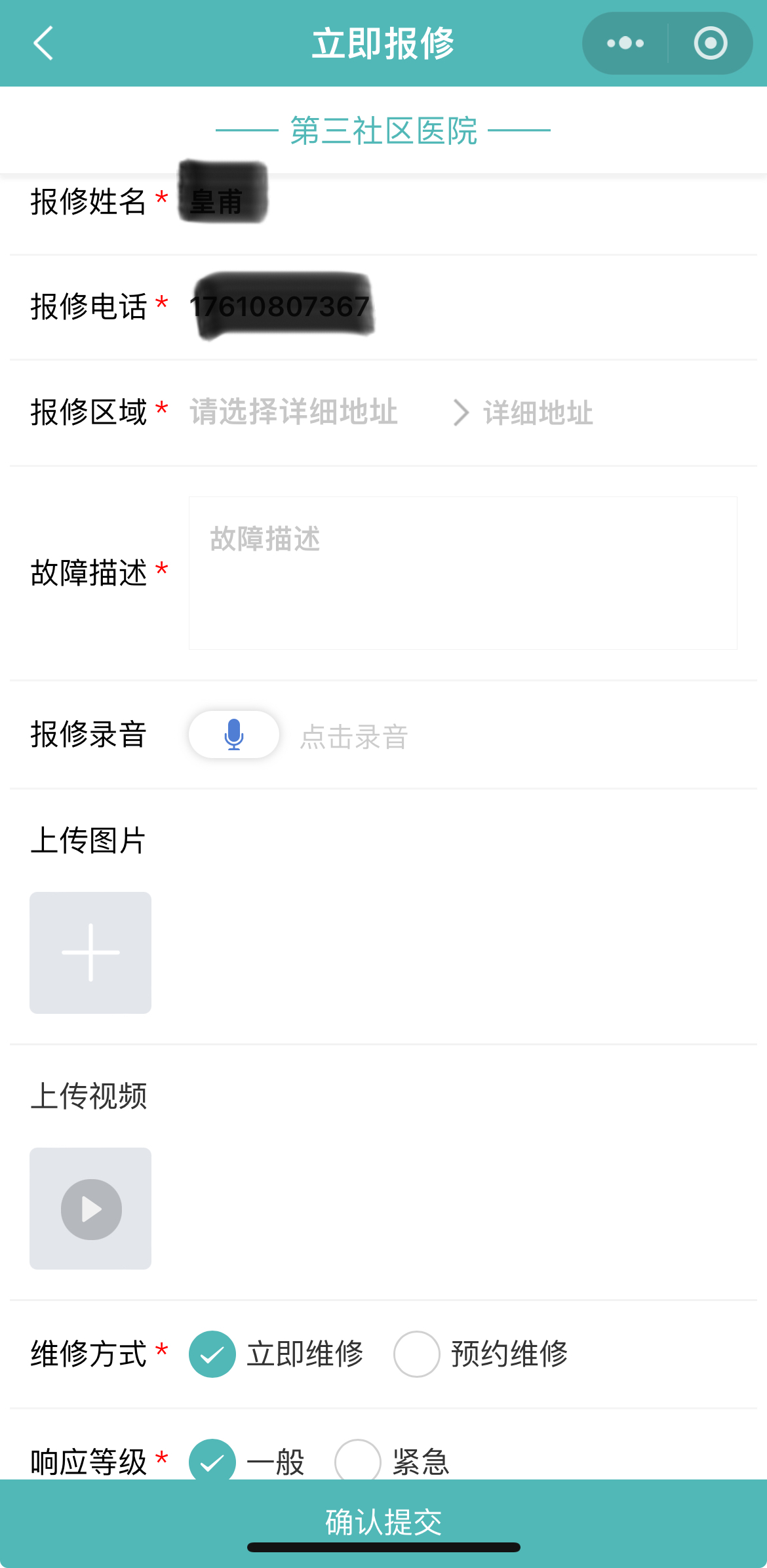Tap the 点击录音 recording label
Viewport: 767px width, 1568px height.
click(354, 735)
